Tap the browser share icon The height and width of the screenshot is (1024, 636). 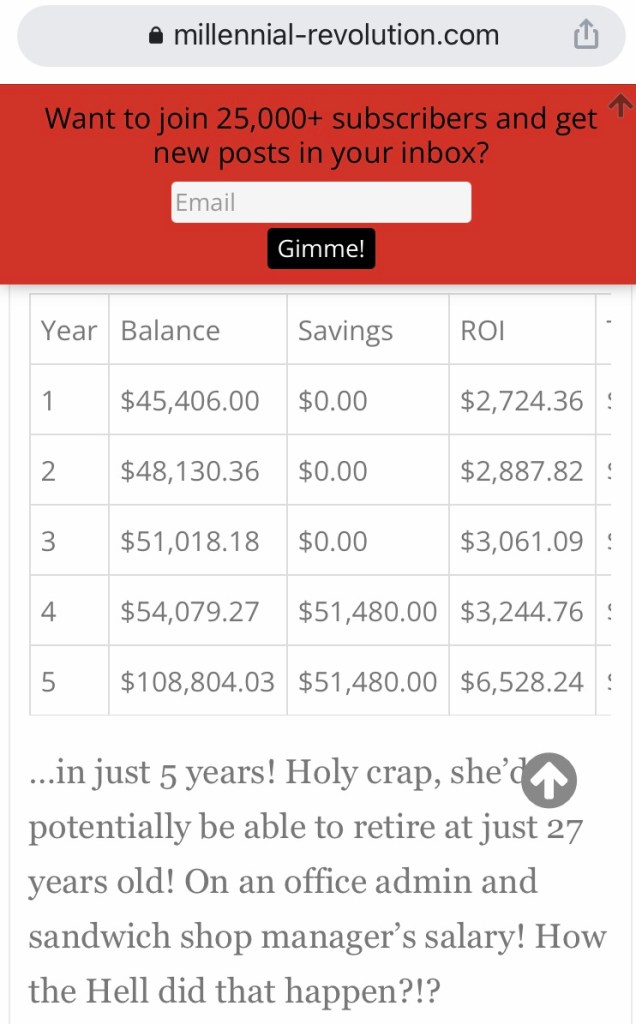(x=586, y=35)
